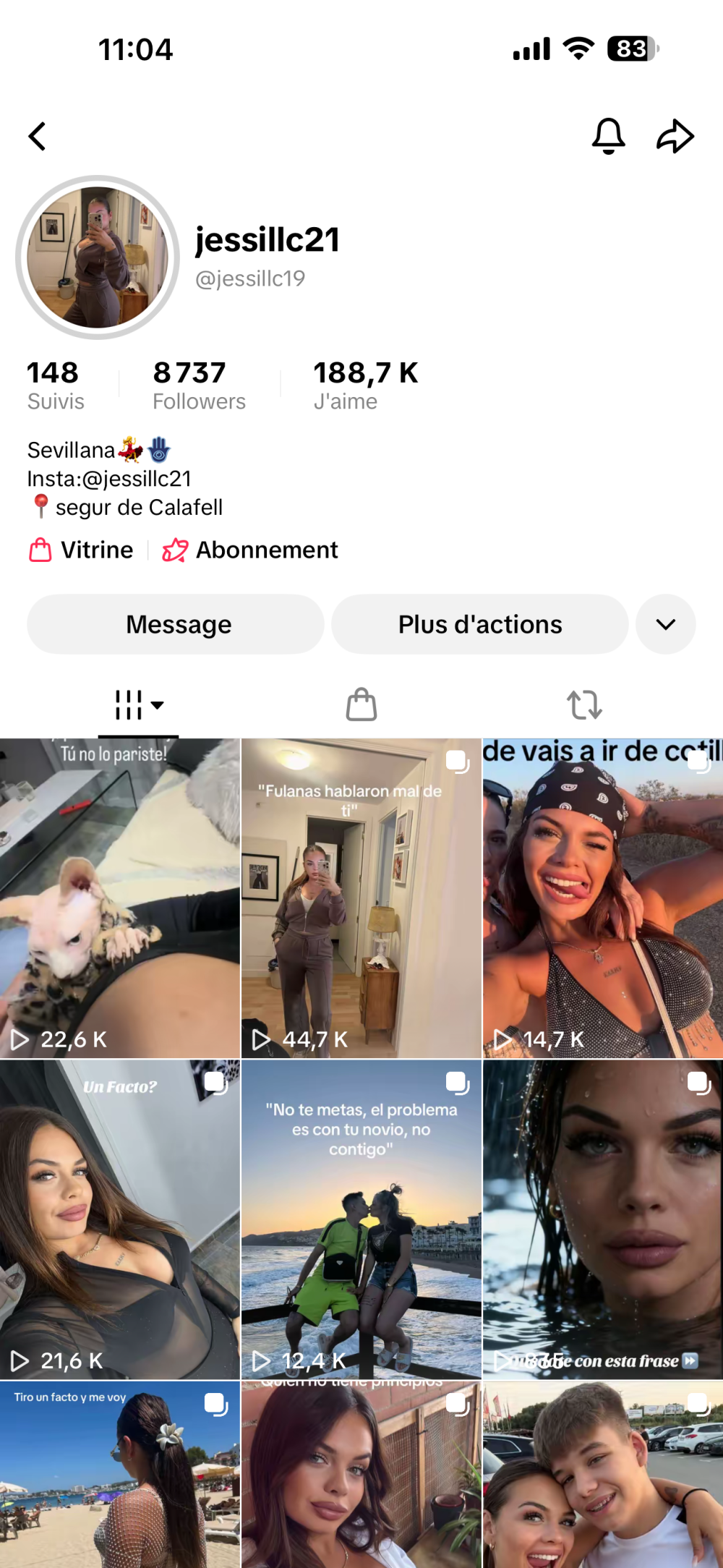This screenshot has width=723, height=1568.
Task: Select the videos grid tab
Action: coord(138,704)
